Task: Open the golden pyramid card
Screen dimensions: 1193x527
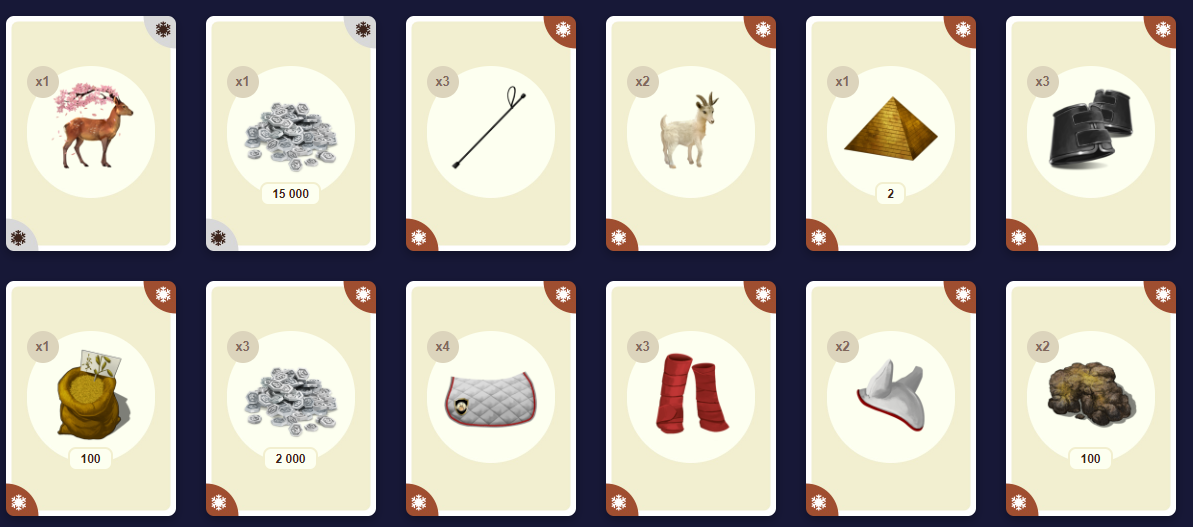Action: tap(891, 133)
